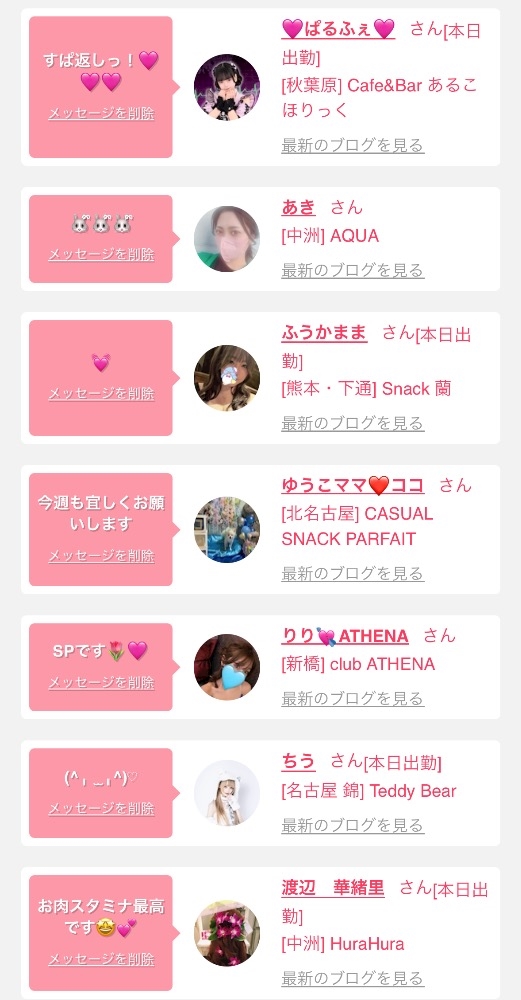
Task: Delete the 今週も宜しくお願いします message
Action: (101, 555)
